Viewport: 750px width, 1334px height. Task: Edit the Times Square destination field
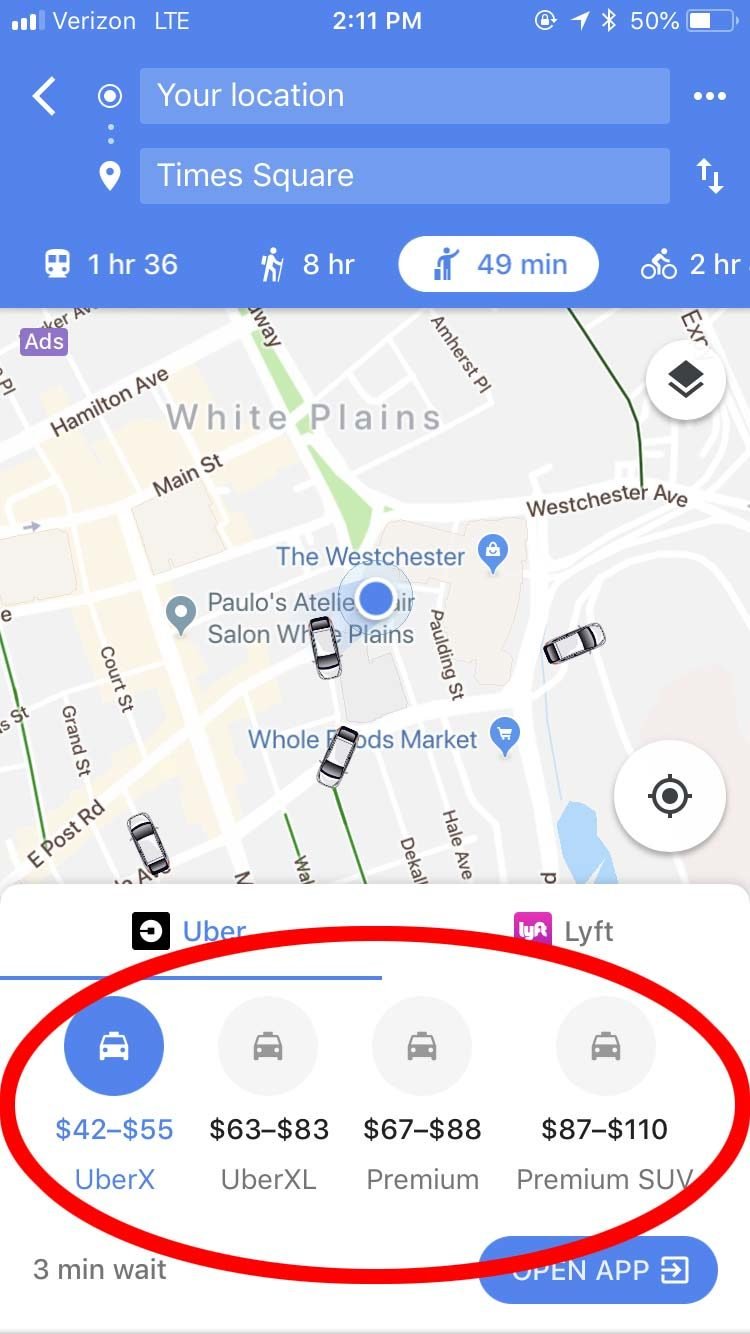pyautogui.click(x=404, y=175)
